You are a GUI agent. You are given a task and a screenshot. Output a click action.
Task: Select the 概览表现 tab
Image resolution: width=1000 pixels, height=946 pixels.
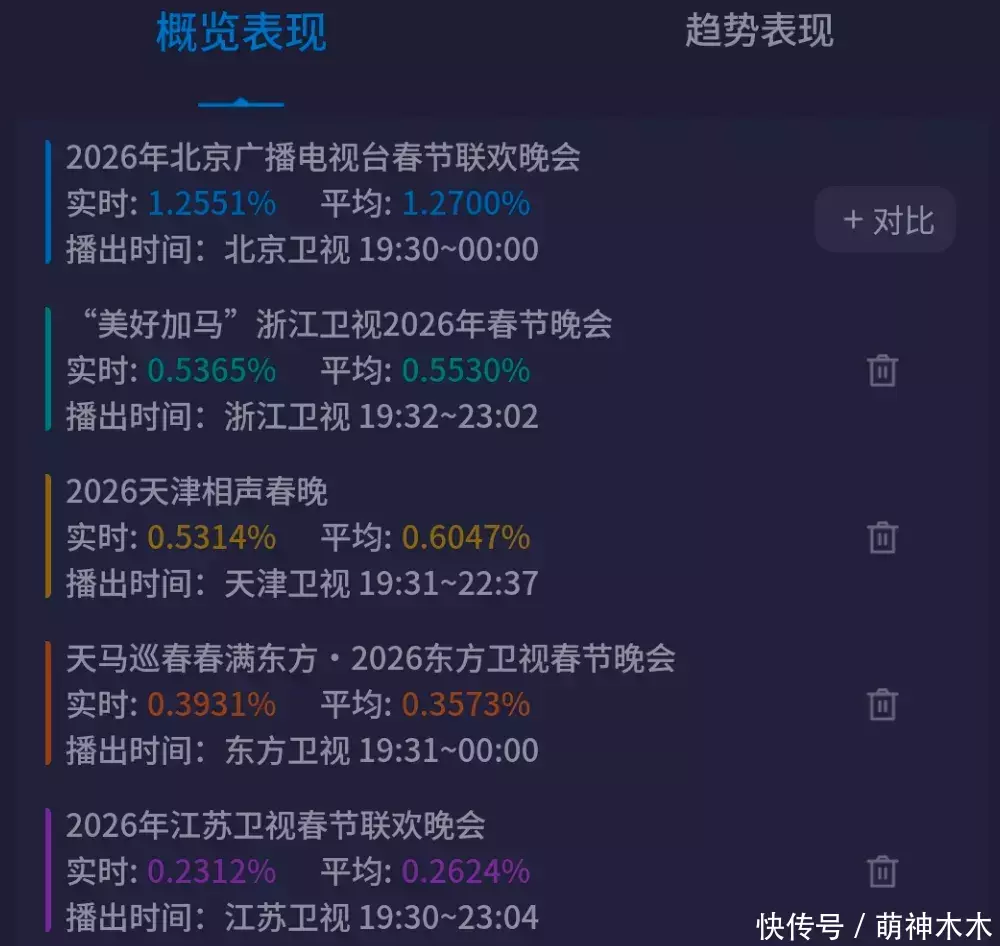tap(241, 33)
